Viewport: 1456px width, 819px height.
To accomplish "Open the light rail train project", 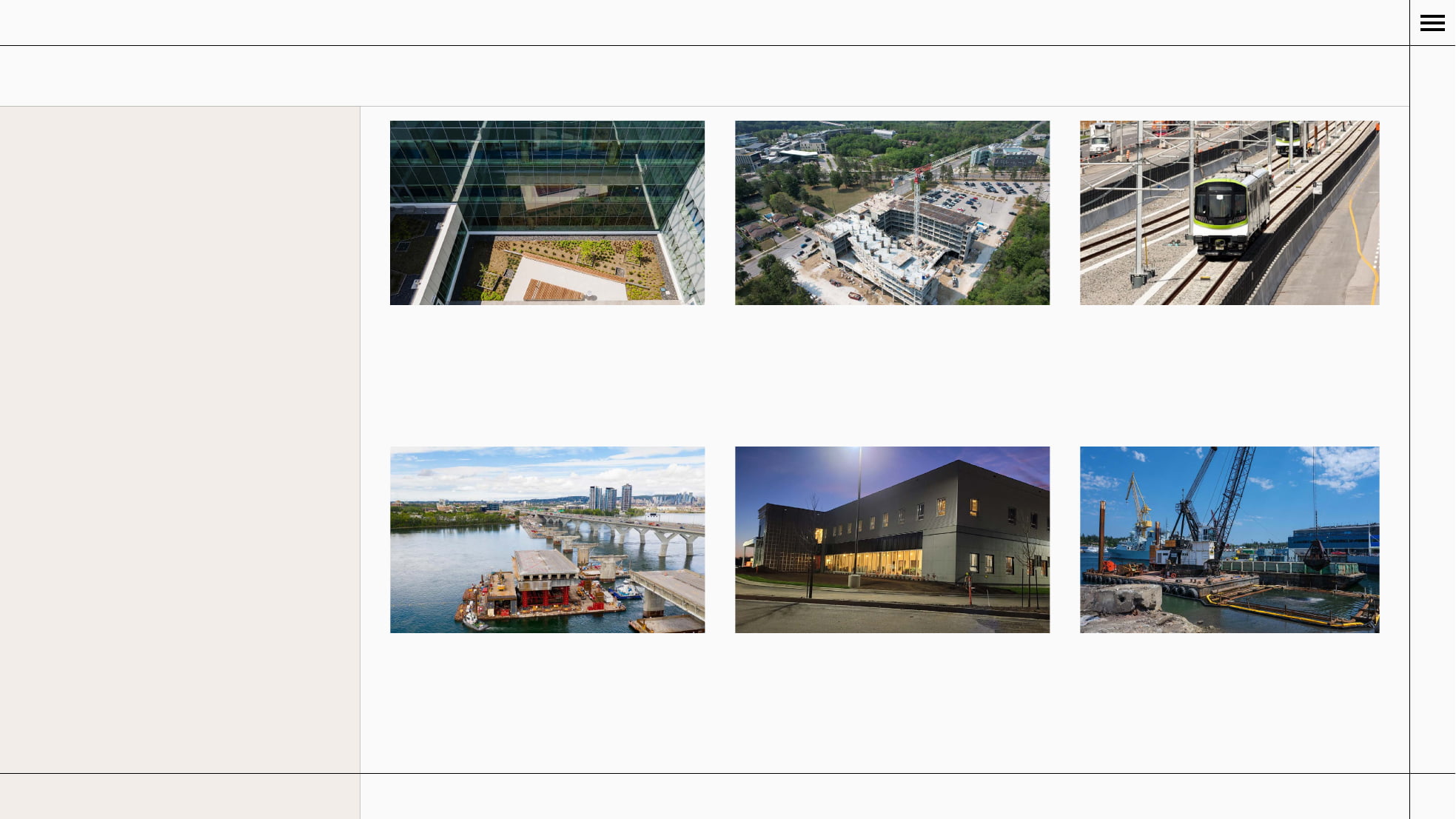I will pos(1229,213).
